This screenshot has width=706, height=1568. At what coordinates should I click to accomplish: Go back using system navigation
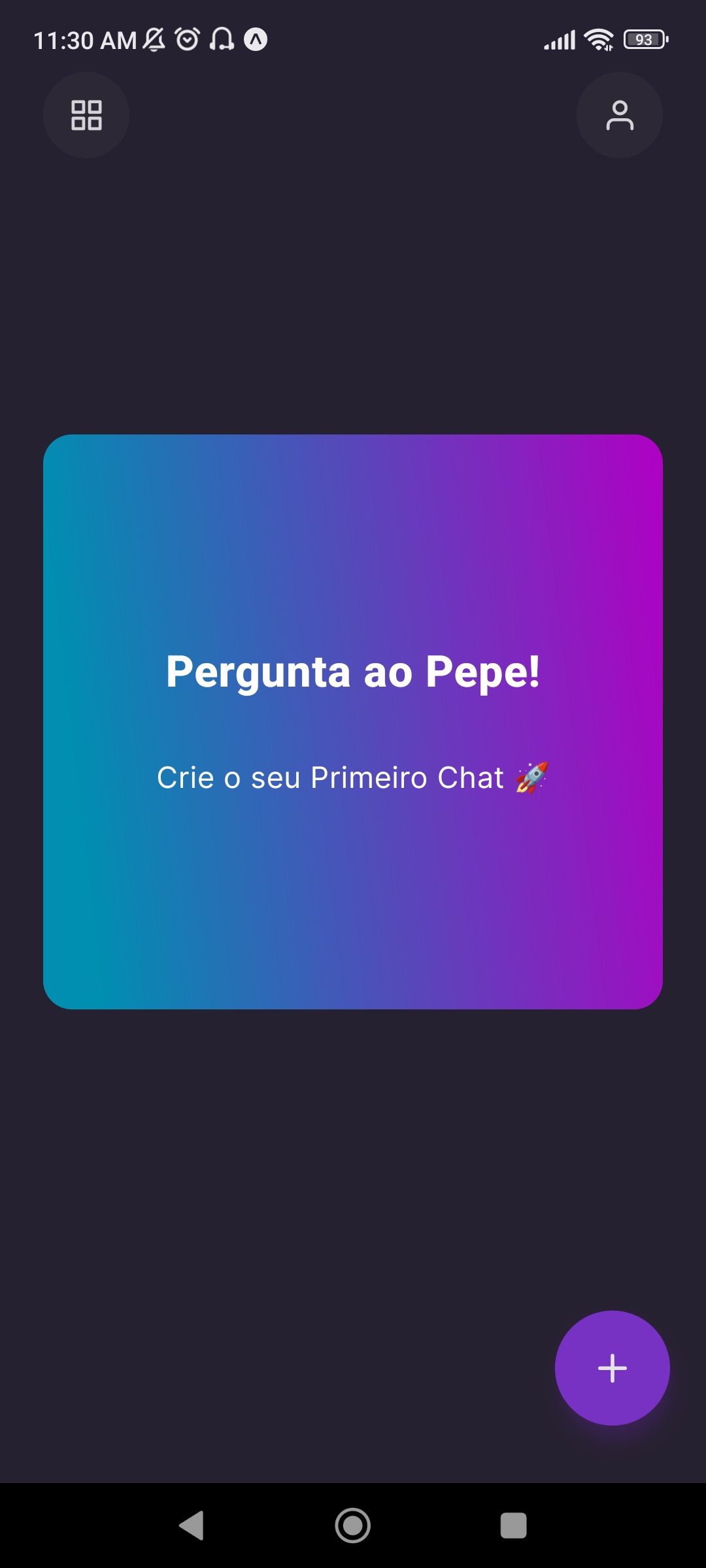tap(192, 1526)
